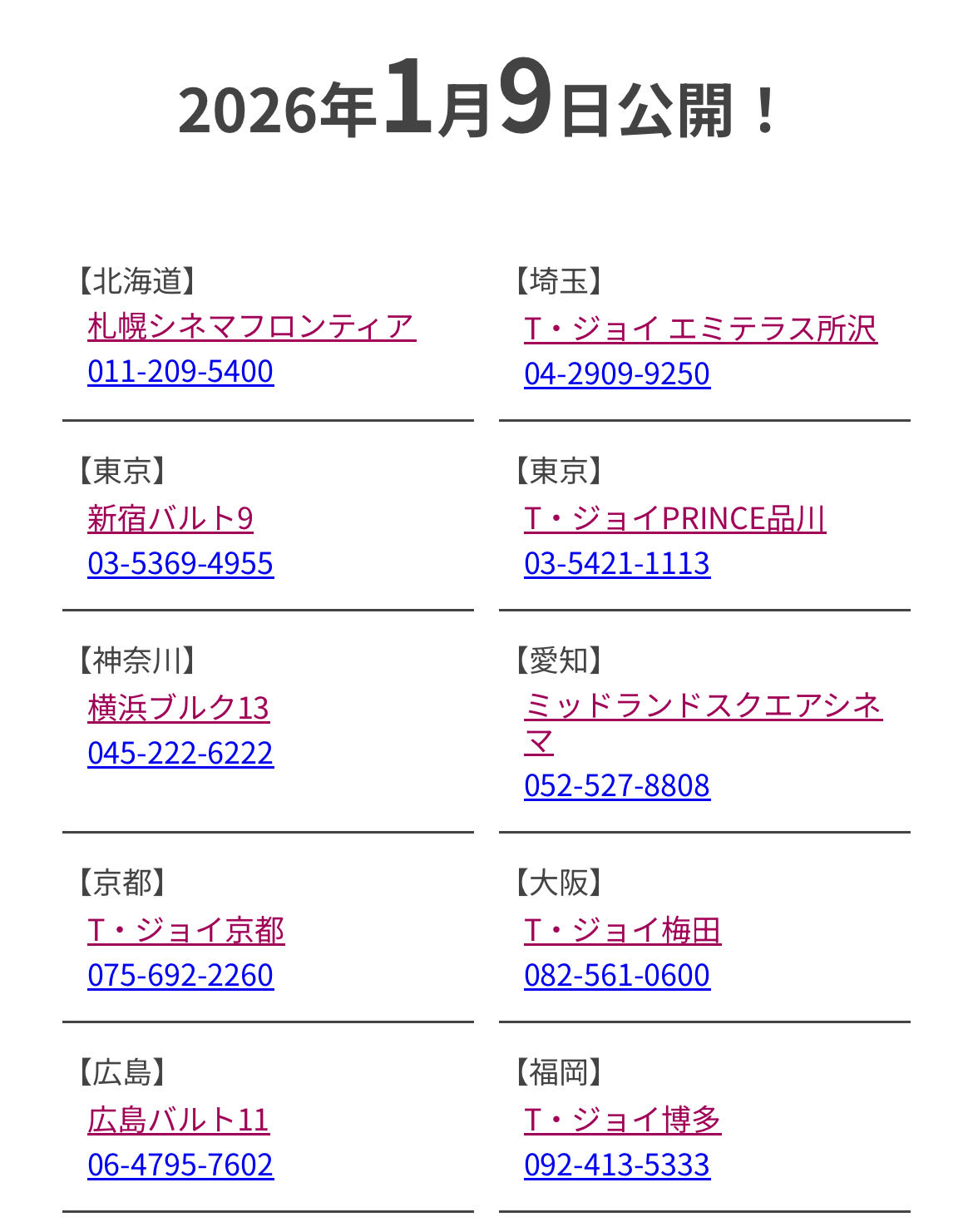Image resolution: width=973 pixels, height=1232 pixels.
Task: Dial the number 04-2909-9250
Action: (x=617, y=374)
